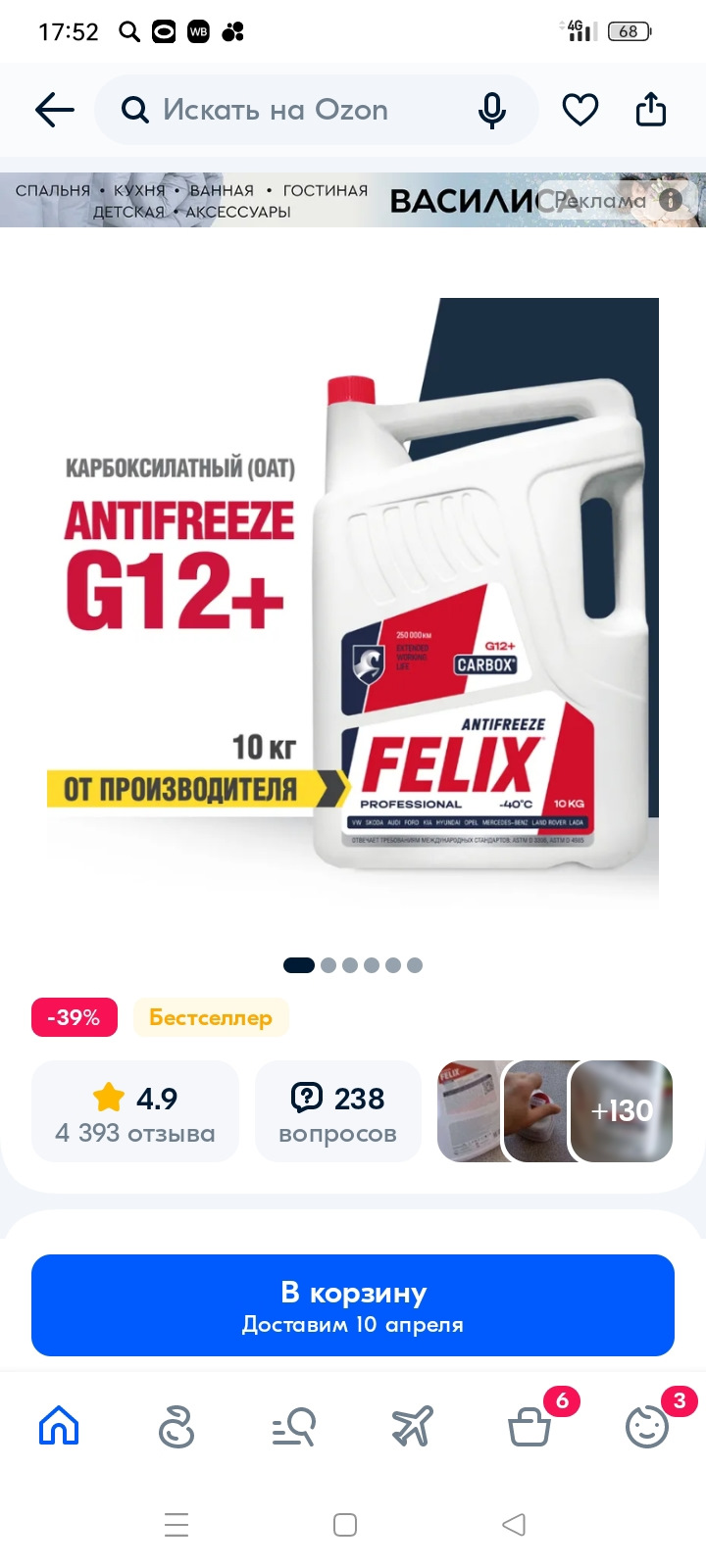View the +130 customer photos
This screenshot has height=1568, width=706.
622,1111
